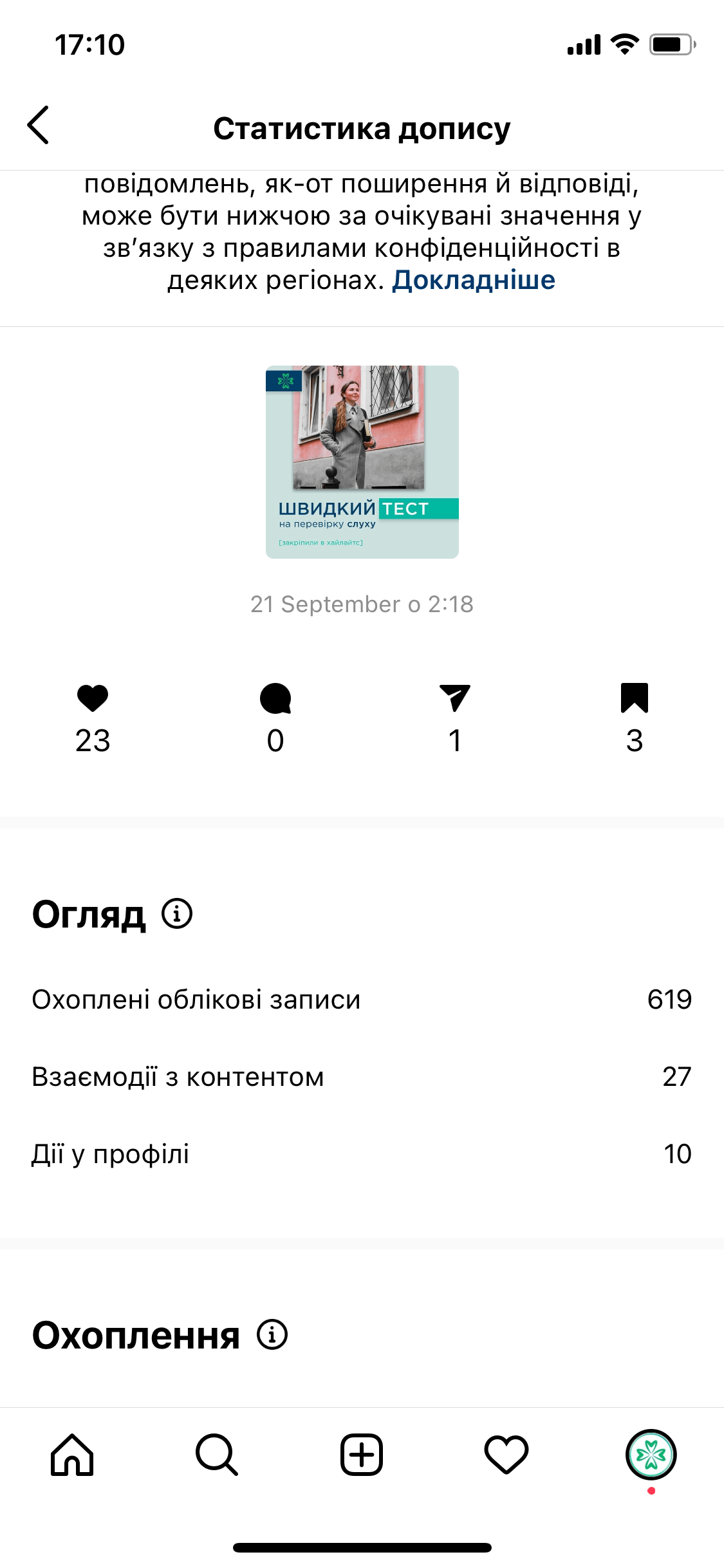Switch to the Search tab
Viewport: 724px width, 1568px height.
pos(217,1455)
